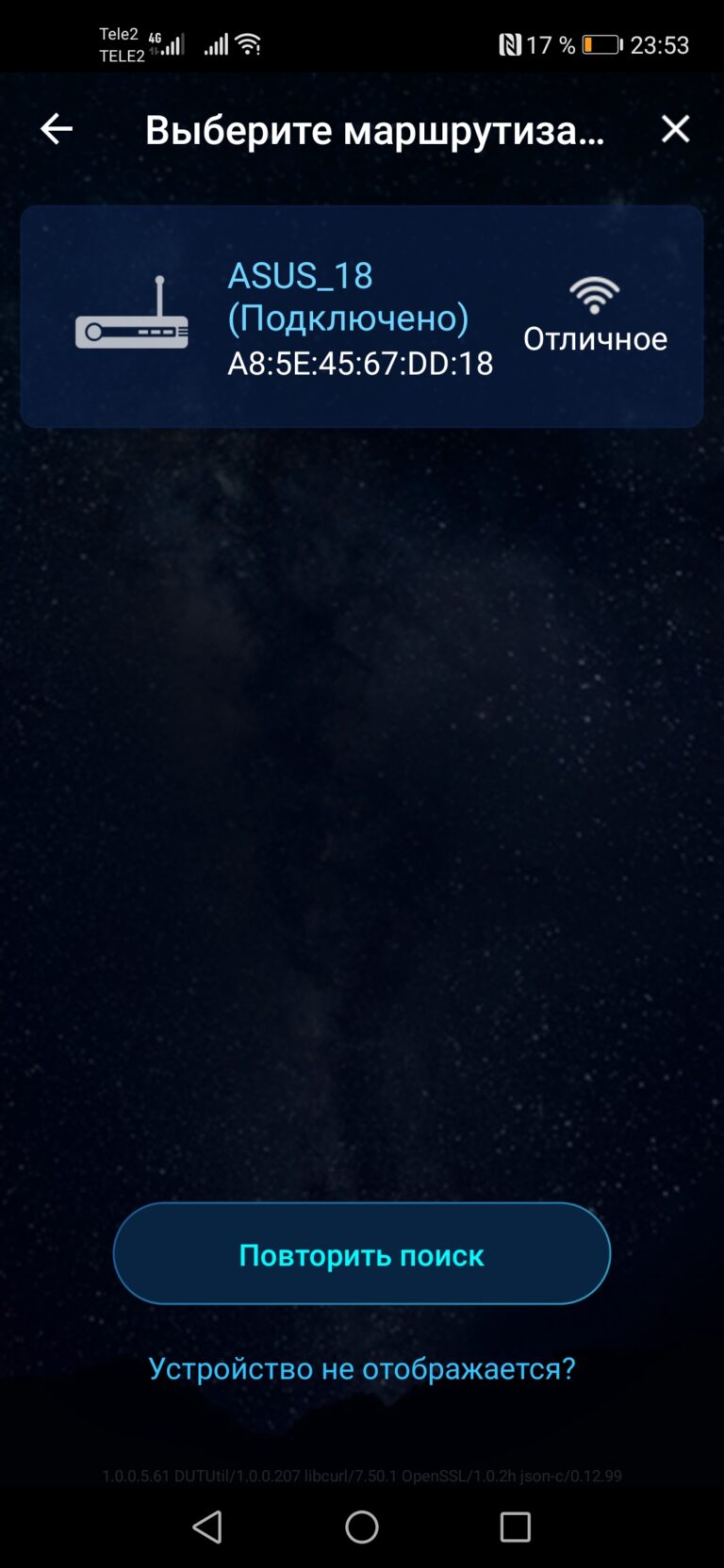Open the Устройство не отображается? link
Image resolution: width=724 pixels, height=1568 pixels.
click(362, 1368)
